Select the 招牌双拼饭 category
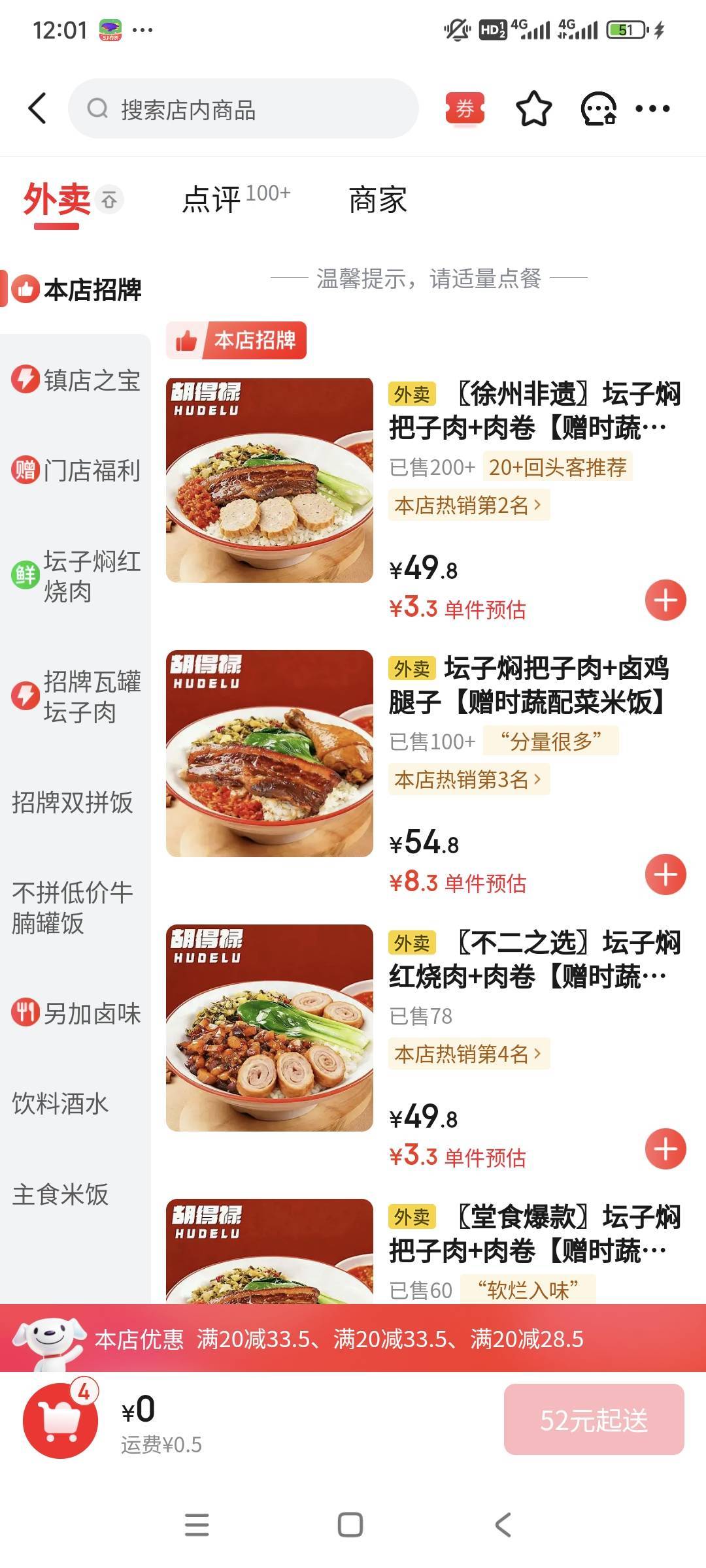706x1568 pixels. (72, 802)
